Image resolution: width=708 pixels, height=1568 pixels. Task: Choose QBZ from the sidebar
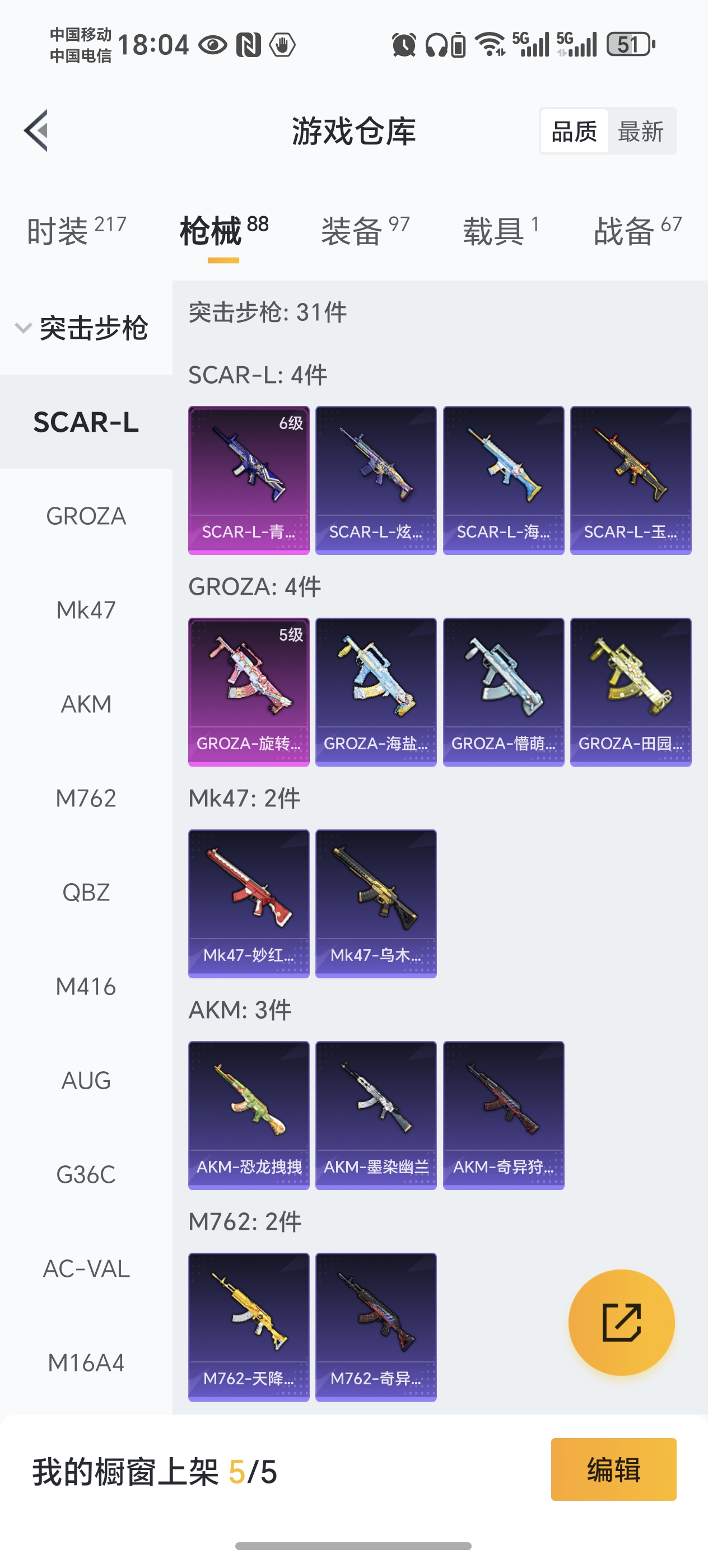(86, 892)
